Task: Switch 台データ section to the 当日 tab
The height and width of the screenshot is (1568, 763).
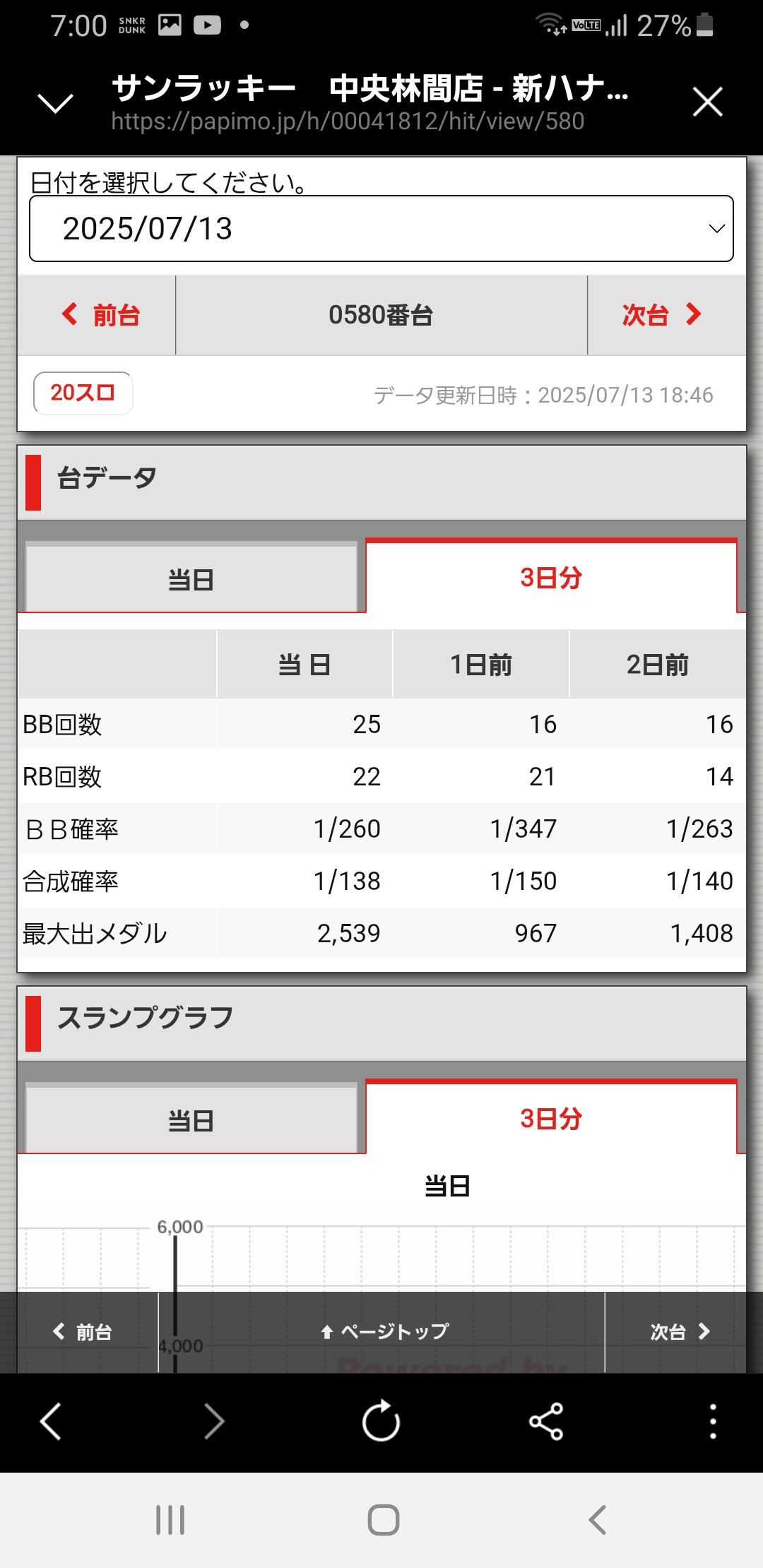Action: 191,578
